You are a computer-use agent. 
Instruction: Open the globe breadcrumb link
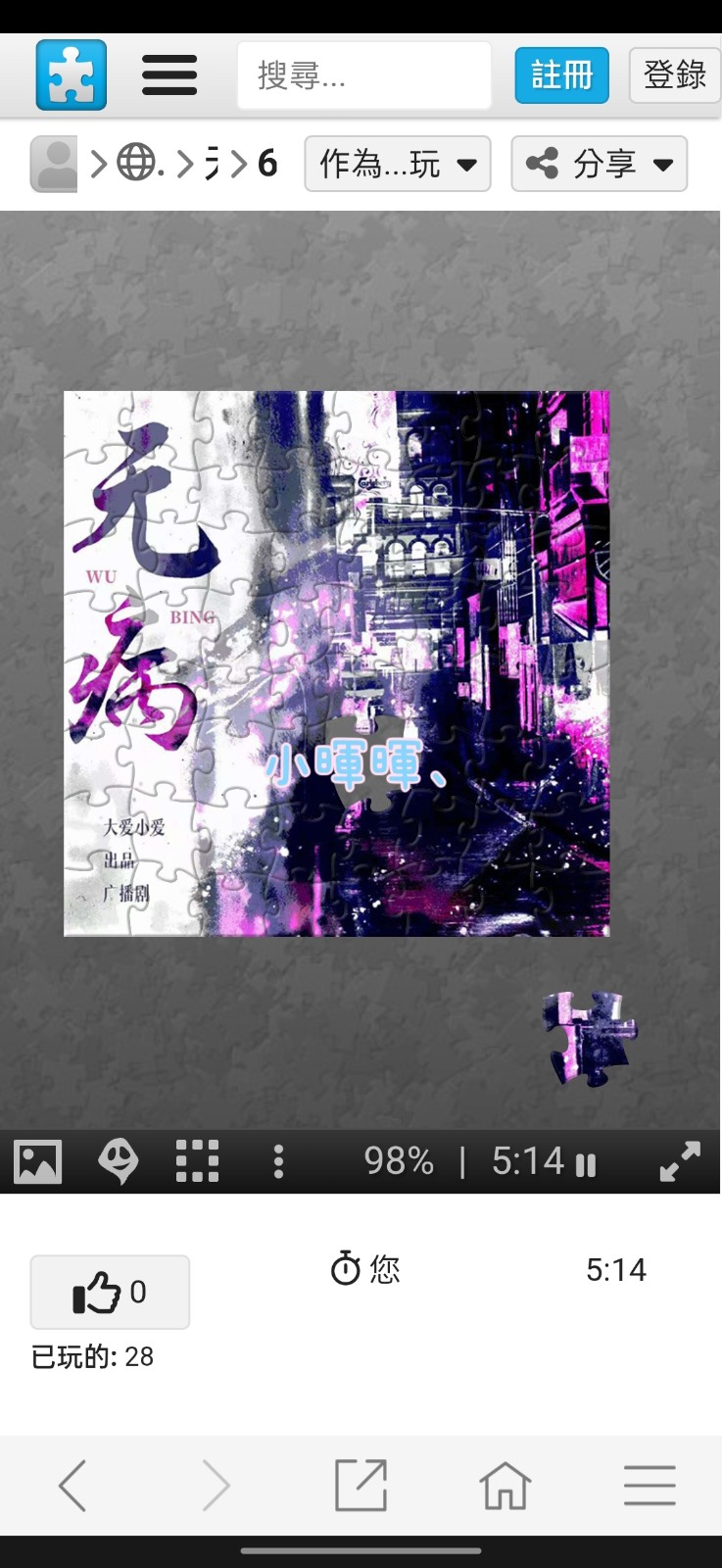coord(138,164)
